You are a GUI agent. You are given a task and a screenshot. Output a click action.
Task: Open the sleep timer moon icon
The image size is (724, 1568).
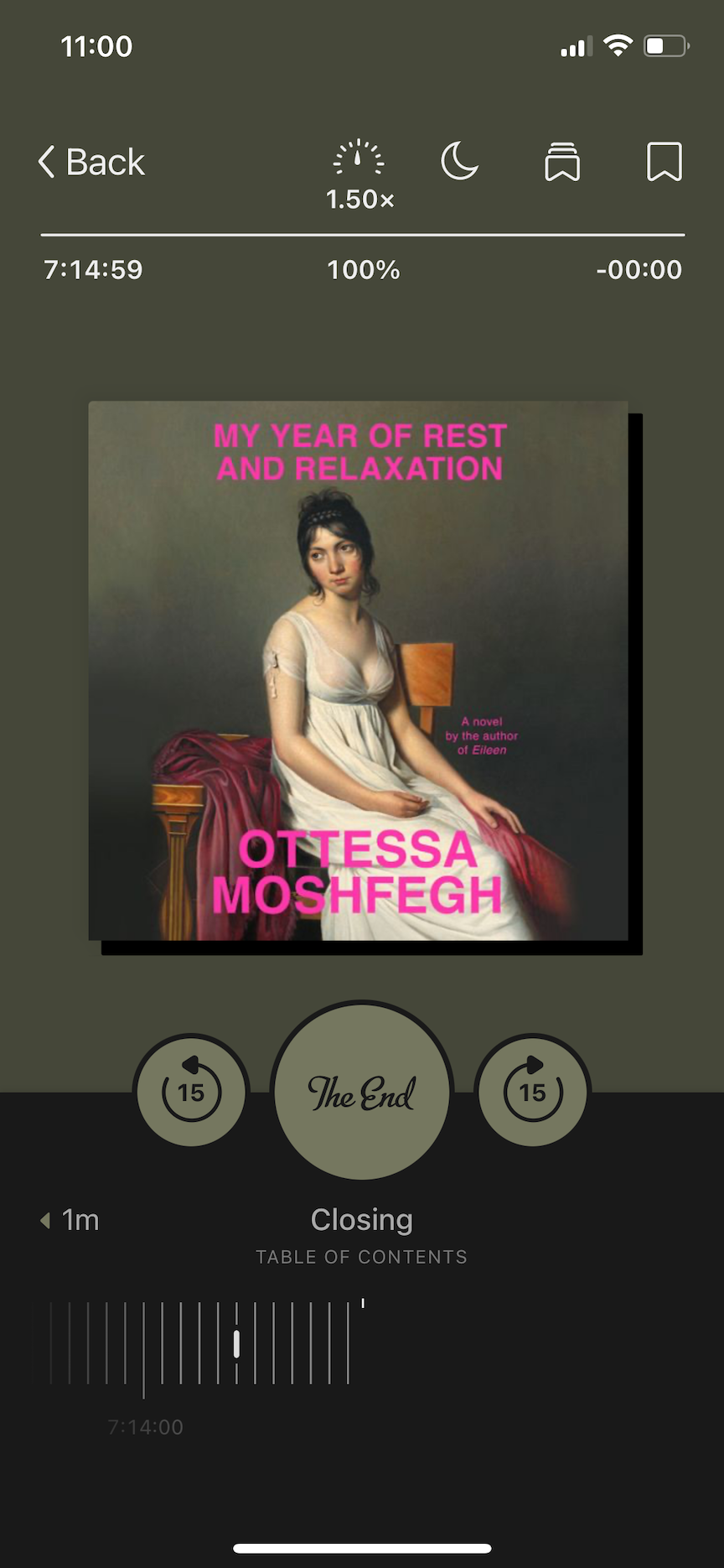(x=460, y=161)
